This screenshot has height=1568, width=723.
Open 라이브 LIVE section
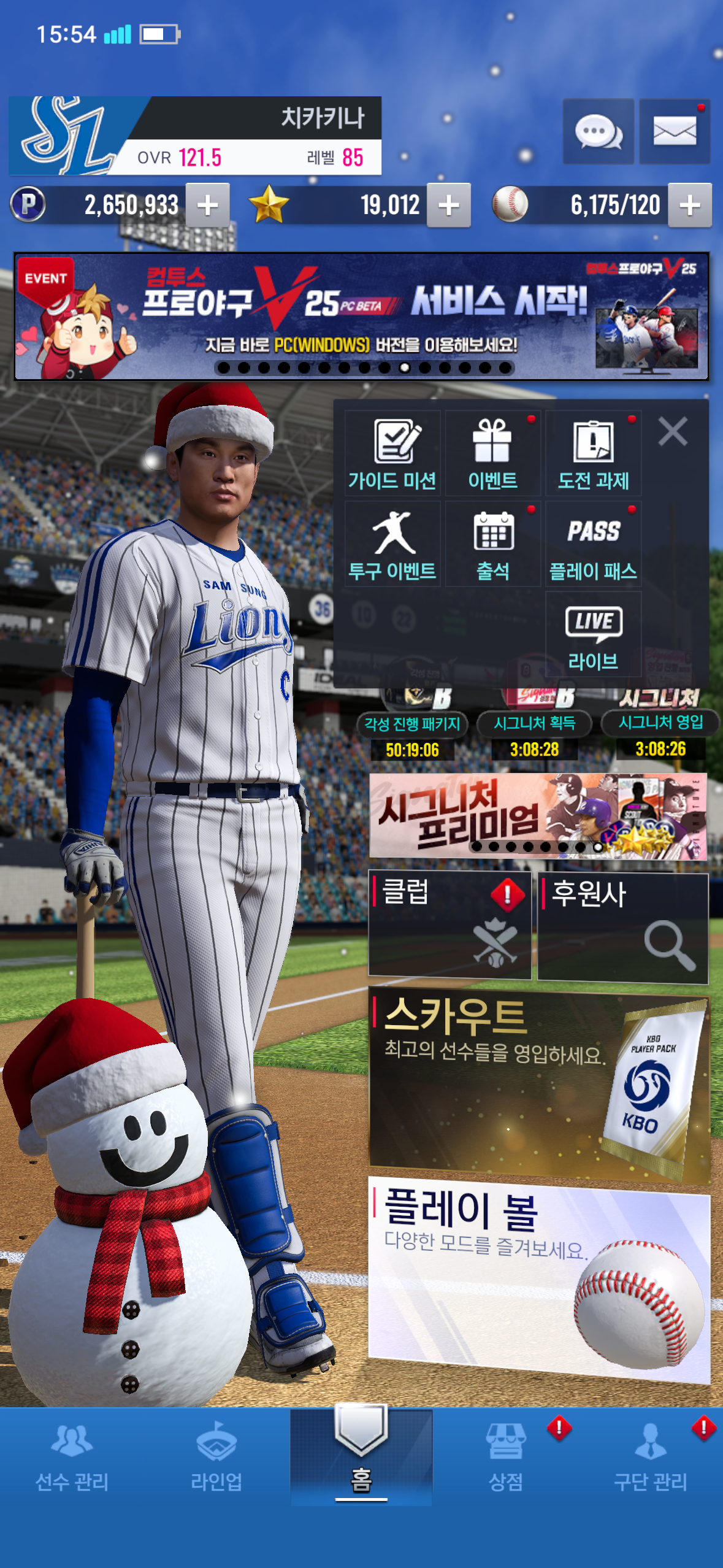coord(593,635)
